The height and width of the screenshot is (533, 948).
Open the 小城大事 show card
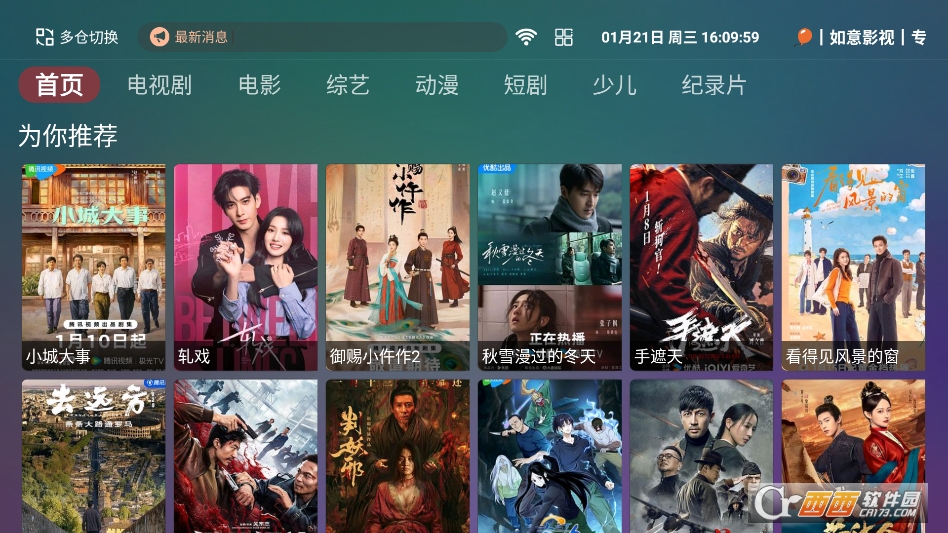(94, 267)
